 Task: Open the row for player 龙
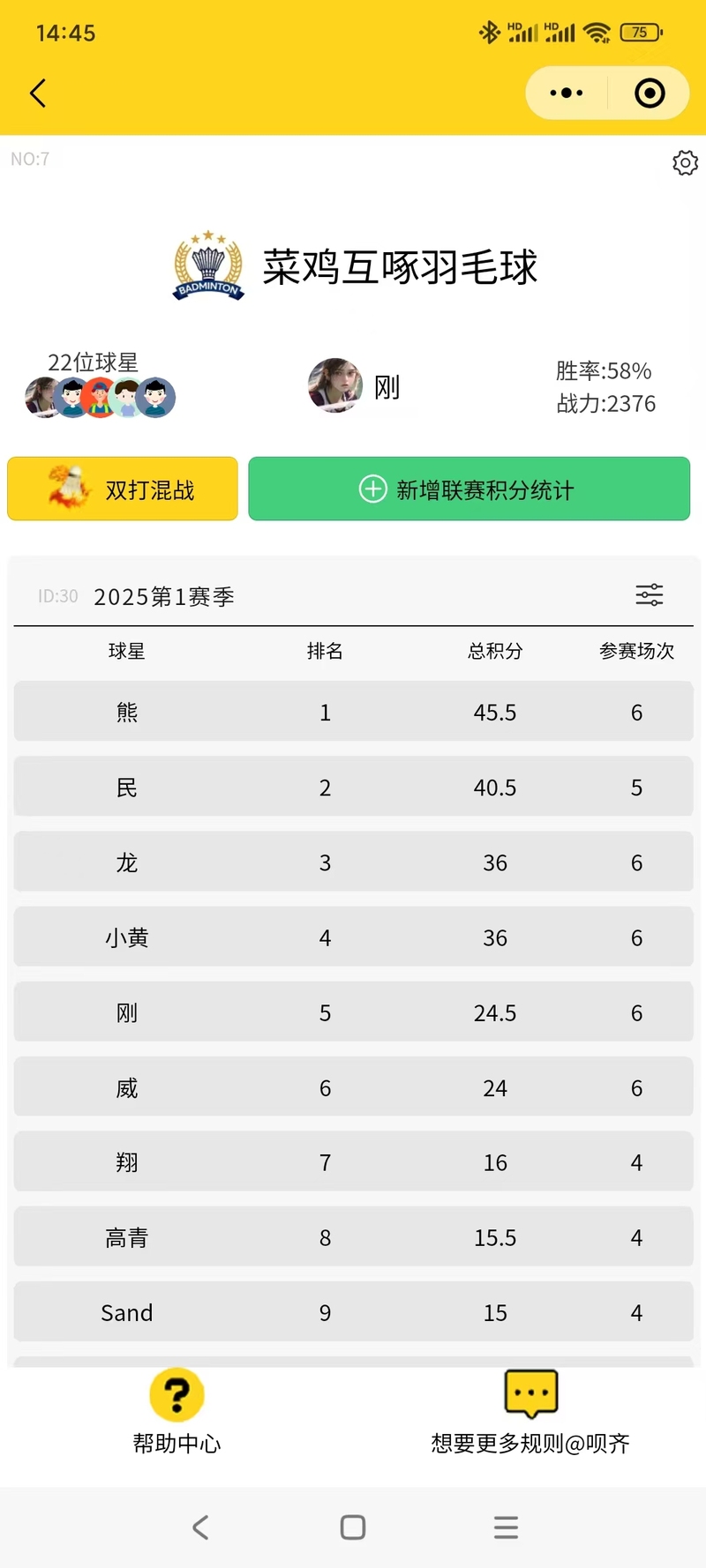click(x=353, y=862)
